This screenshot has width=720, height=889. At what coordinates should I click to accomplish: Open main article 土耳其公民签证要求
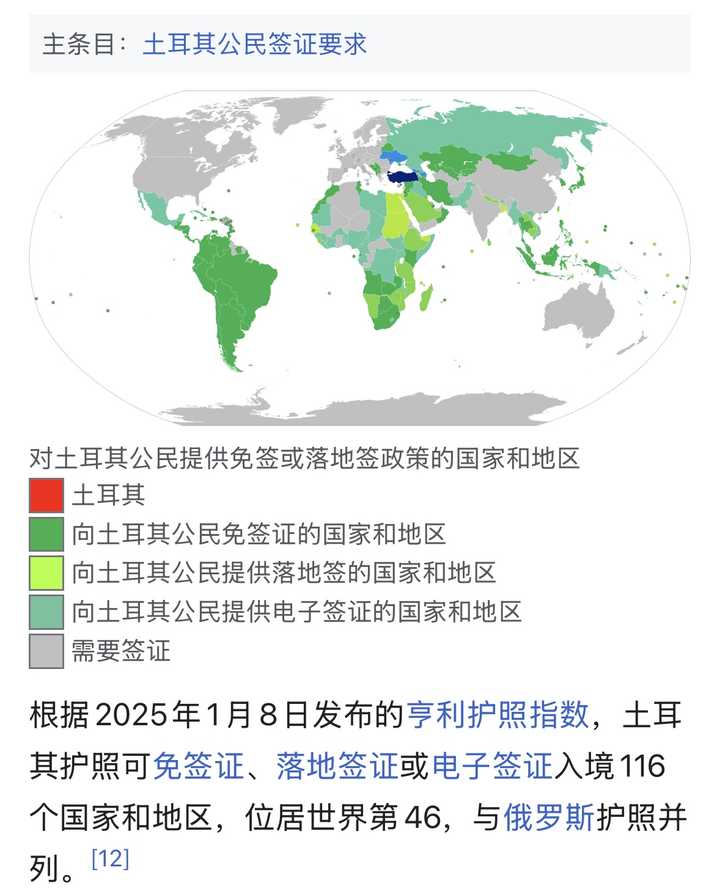tap(255, 43)
